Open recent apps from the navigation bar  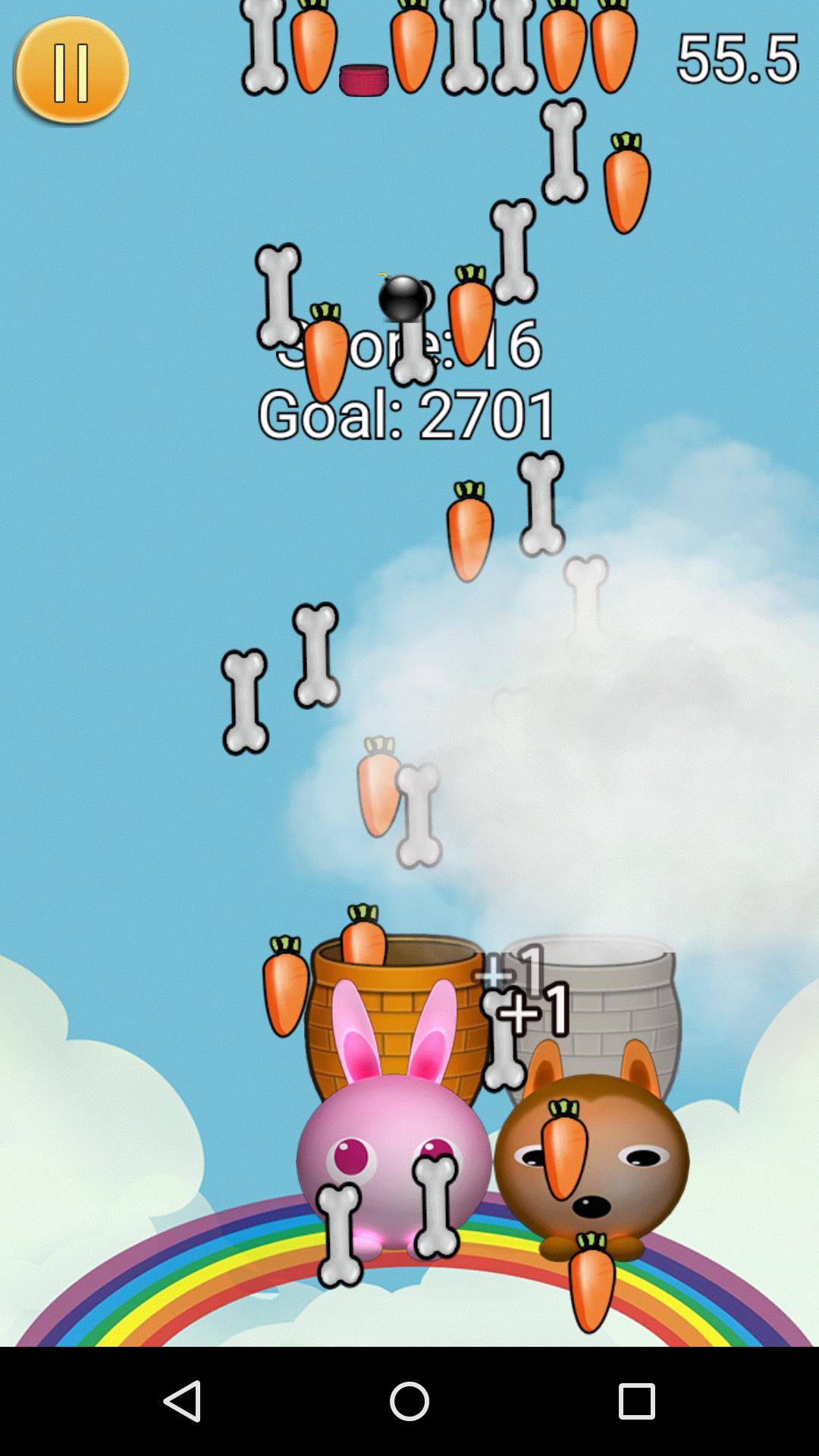tap(636, 1401)
